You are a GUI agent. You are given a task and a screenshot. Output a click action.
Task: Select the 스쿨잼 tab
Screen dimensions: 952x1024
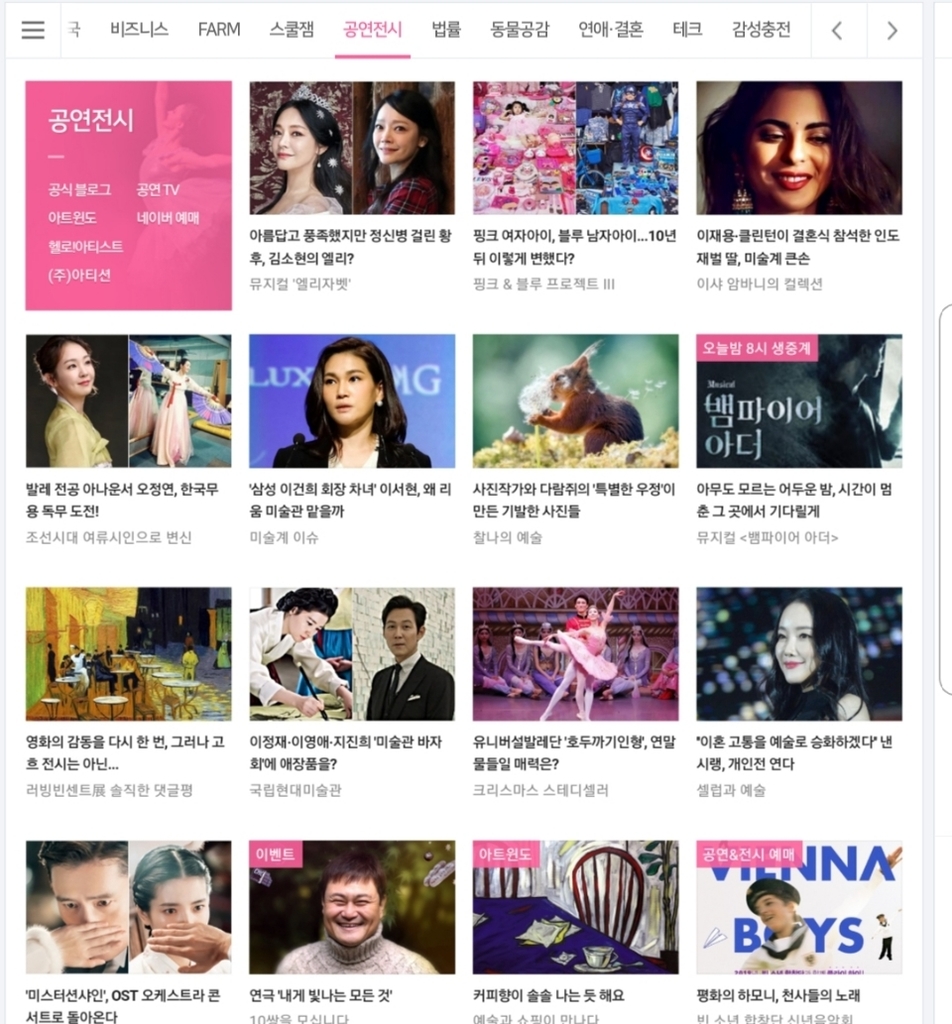(x=291, y=30)
